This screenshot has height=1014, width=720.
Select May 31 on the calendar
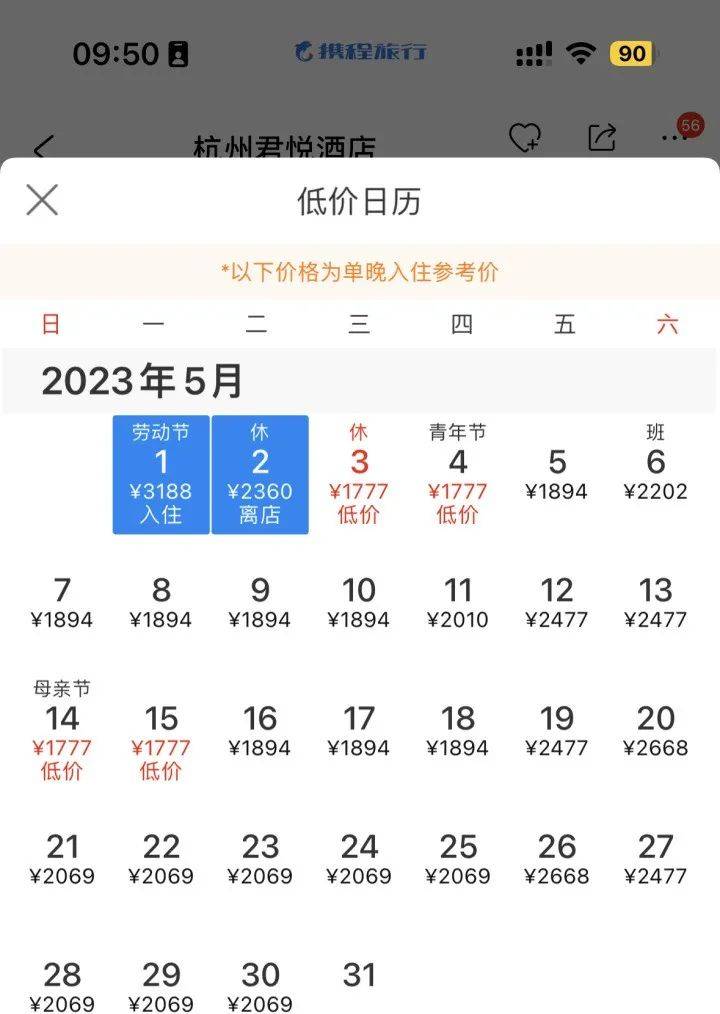[359, 976]
